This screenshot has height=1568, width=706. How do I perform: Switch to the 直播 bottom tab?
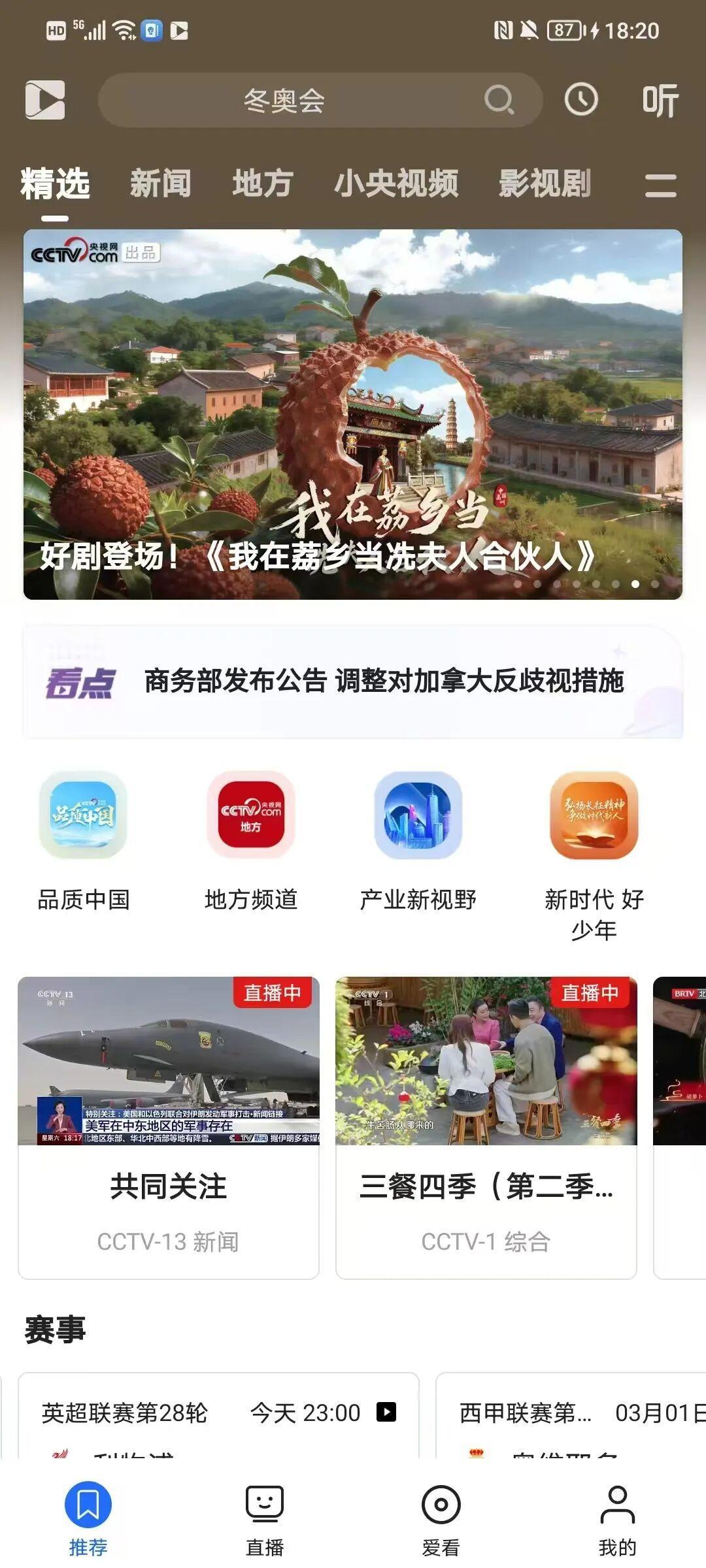(x=265, y=1520)
